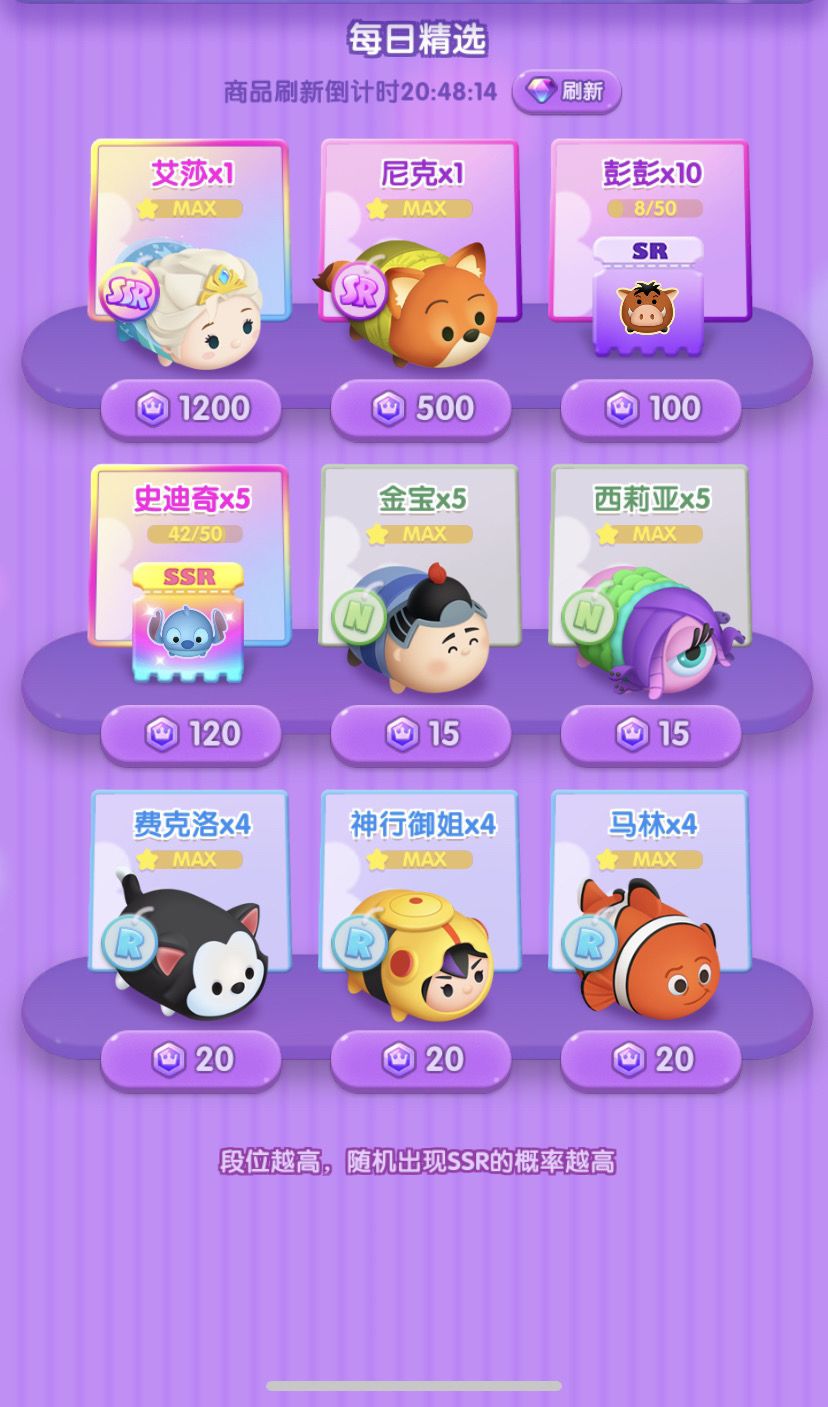Purchase 马林x4 for 20 currency
The height and width of the screenshot is (1407, 828).
point(650,1058)
